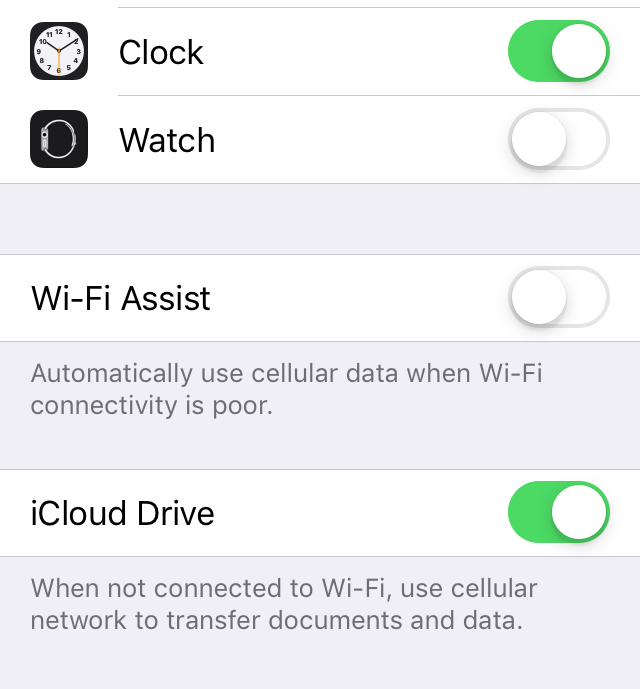Image resolution: width=640 pixels, height=689 pixels.
Task: Enable cellular data for Watch
Action: [x=559, y=140]
